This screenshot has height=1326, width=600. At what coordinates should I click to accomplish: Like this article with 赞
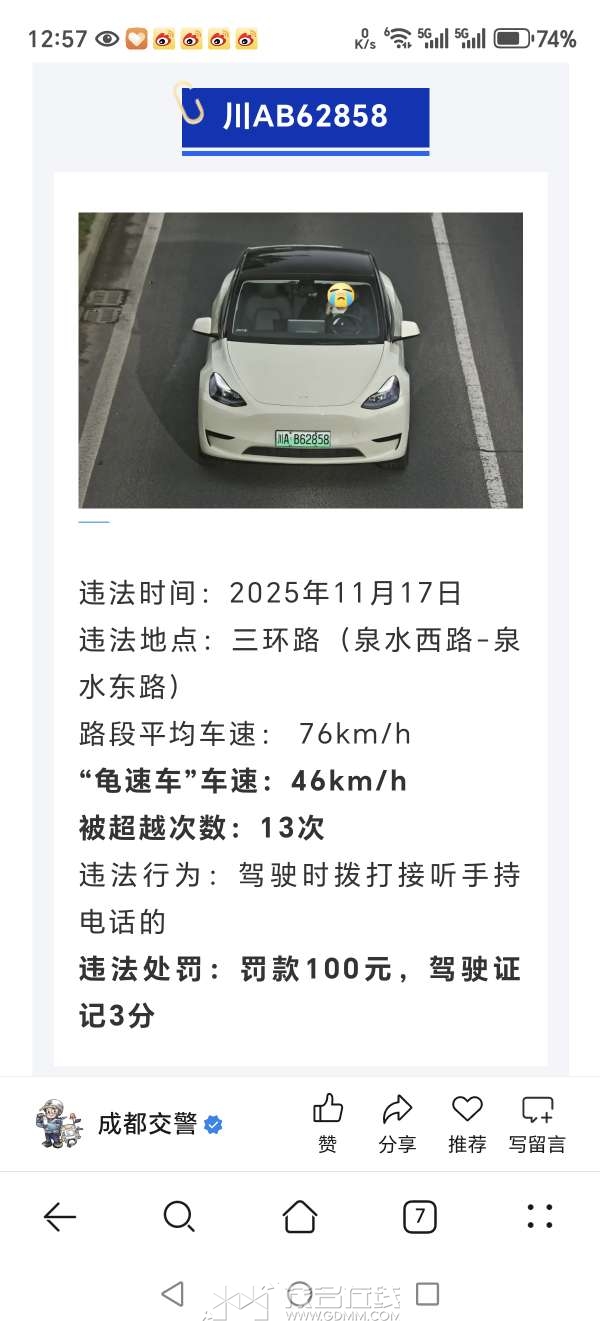coord(328,1123)
